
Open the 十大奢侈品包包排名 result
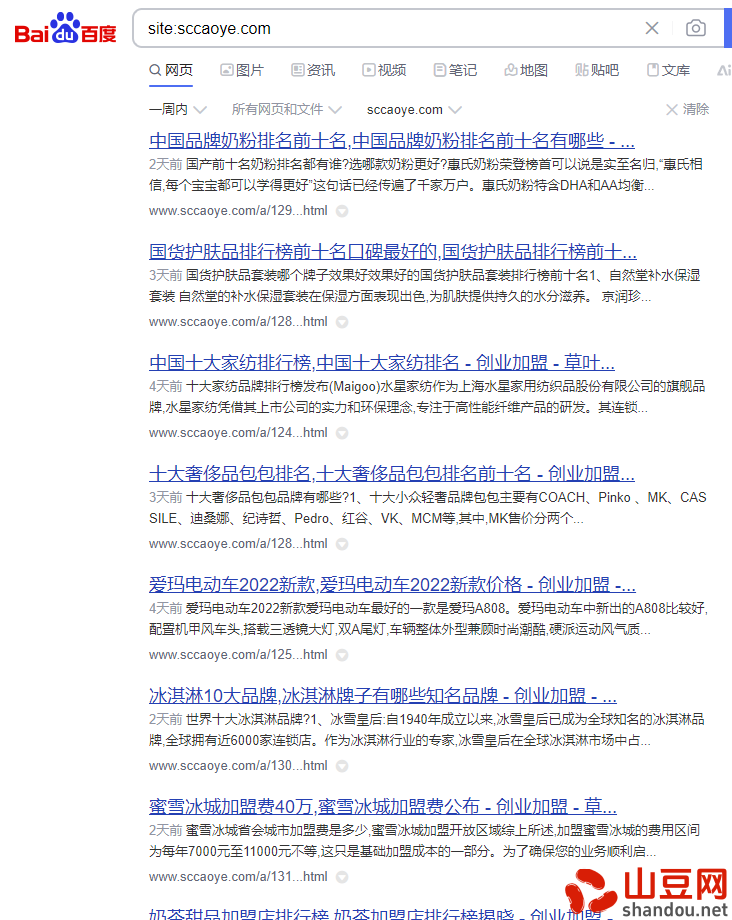pos(391,473)
